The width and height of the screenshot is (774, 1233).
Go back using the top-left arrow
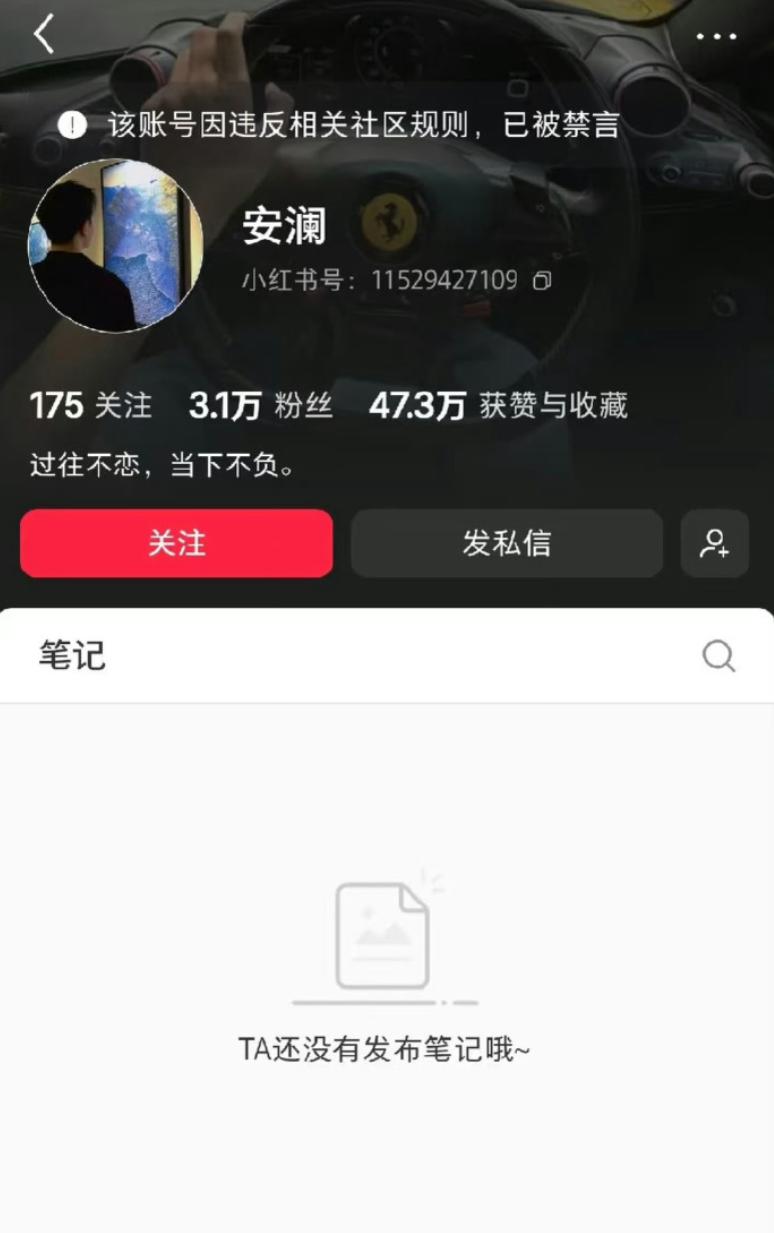[x=44, y=34]
